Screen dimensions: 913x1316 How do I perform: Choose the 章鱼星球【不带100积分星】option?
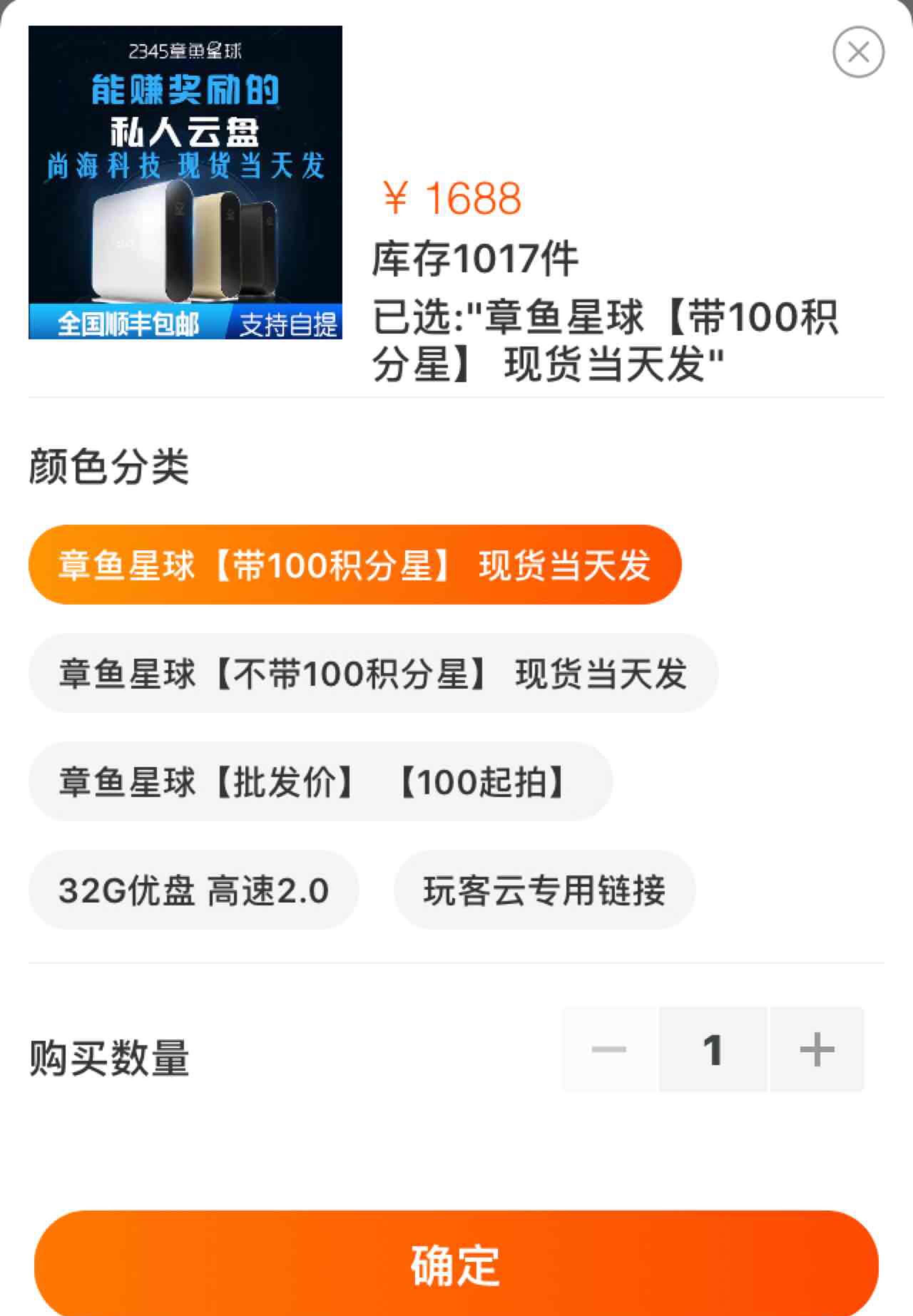tap(372, 674)
